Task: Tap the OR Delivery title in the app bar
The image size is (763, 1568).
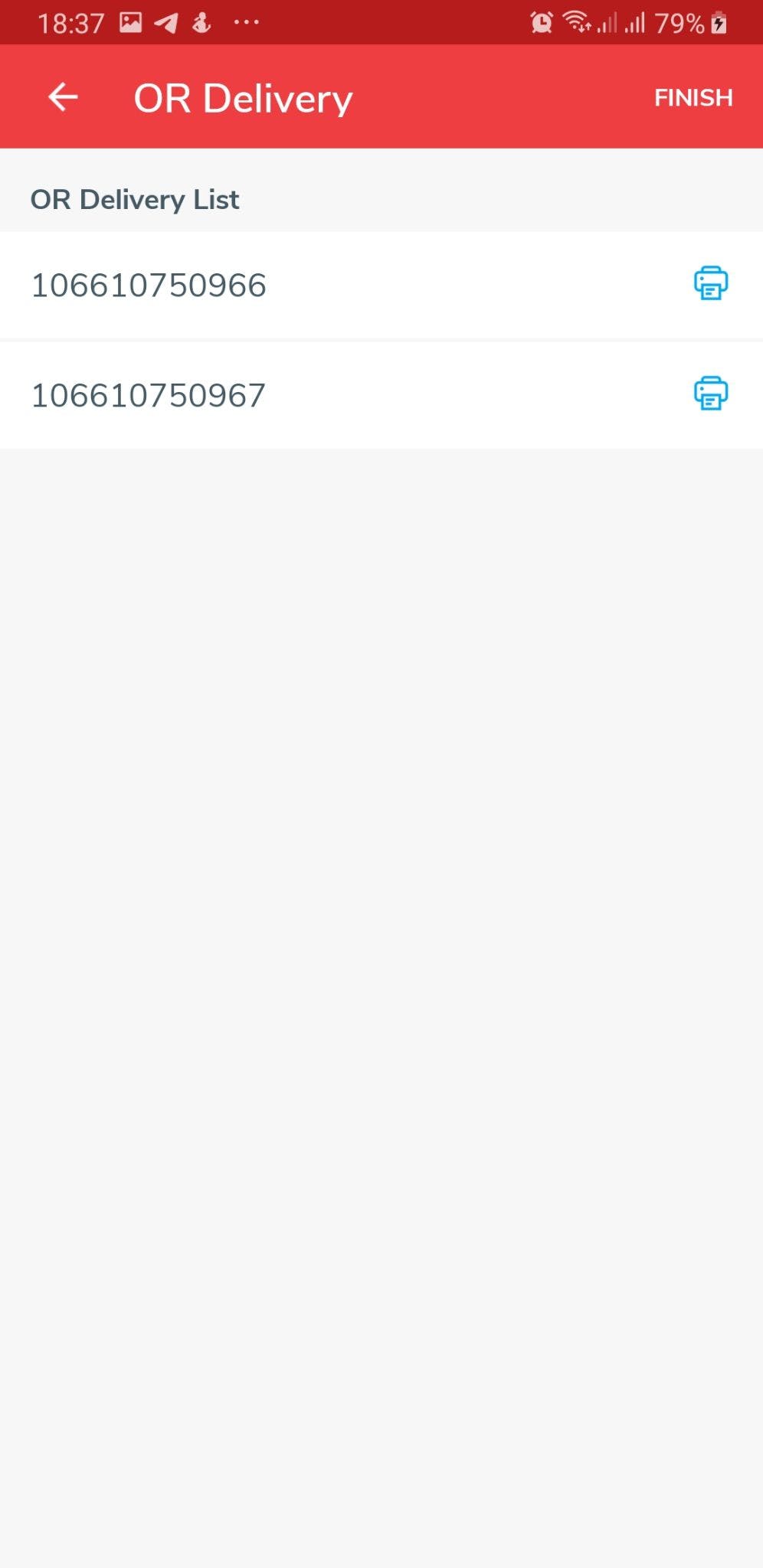Action: click(x=243, y=96)
